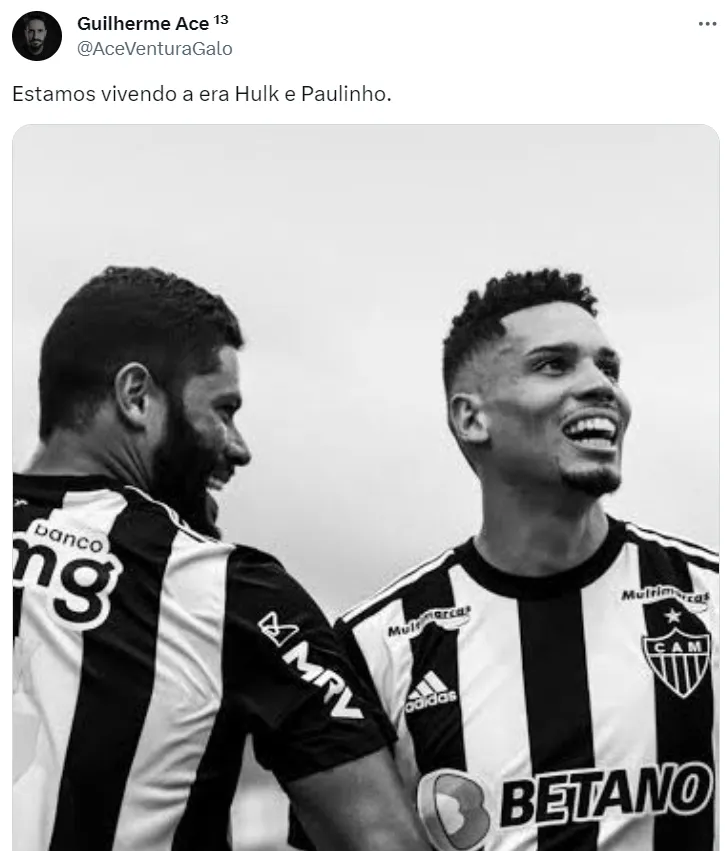Screen dimensions: 725x851
Task: Open the tweet's three-dot overflow menu
Action: pos(707,24)
